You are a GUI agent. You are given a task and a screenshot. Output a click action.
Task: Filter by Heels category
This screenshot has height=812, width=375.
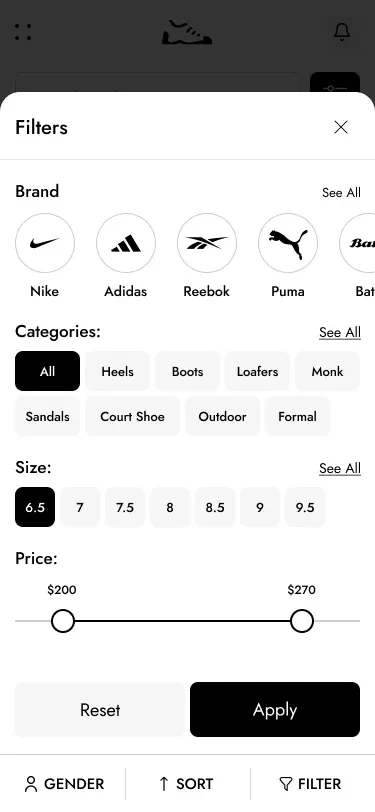point(118,371)
